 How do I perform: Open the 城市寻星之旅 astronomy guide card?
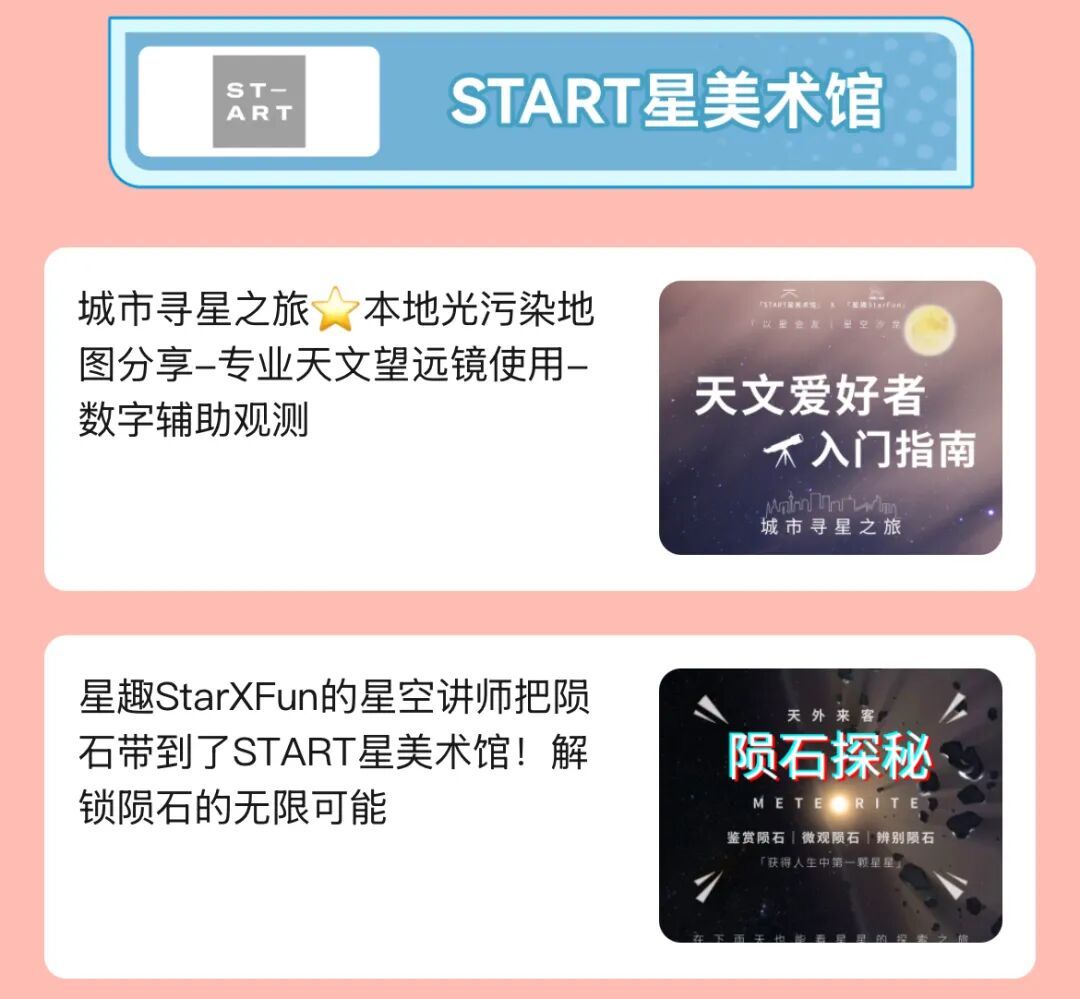tap(539, 418)
